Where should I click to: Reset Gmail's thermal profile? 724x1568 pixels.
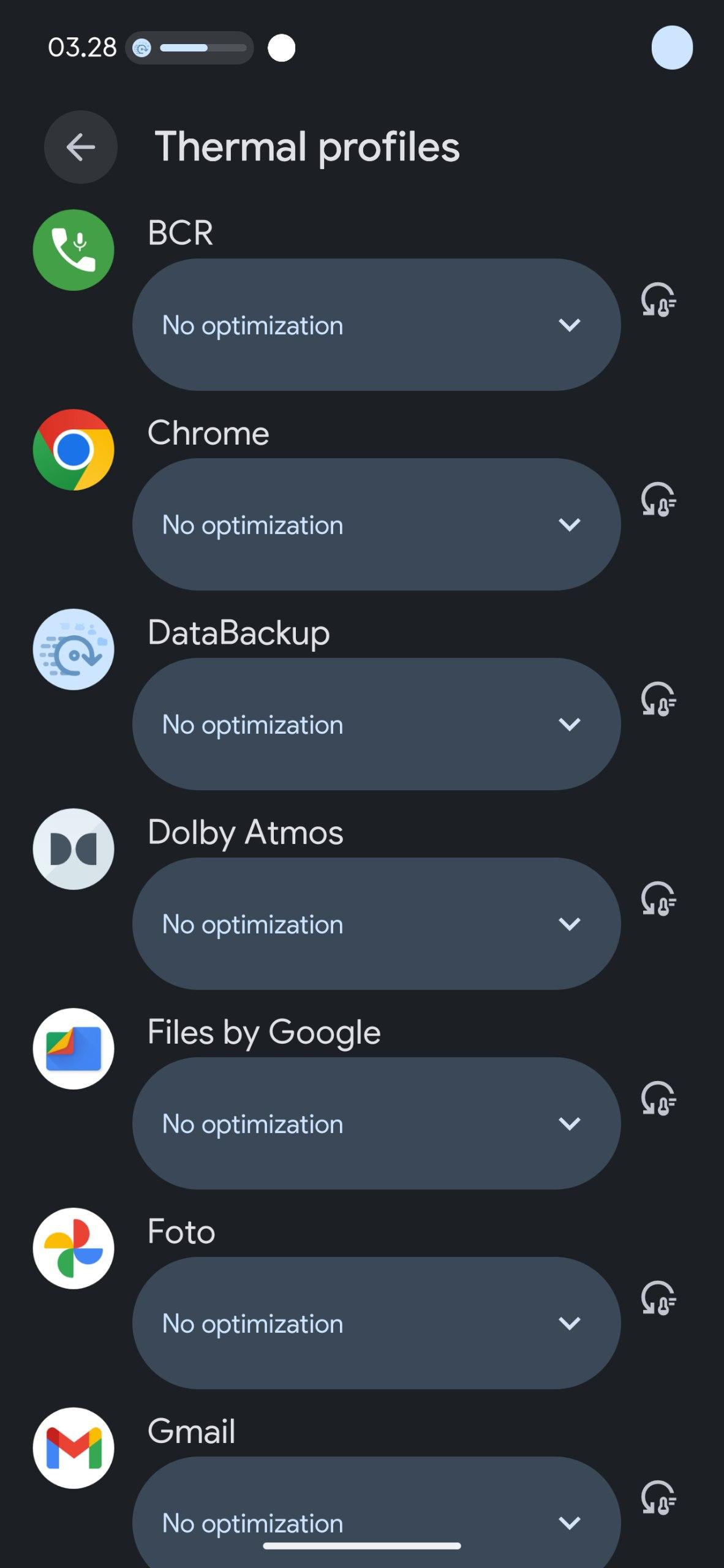[x=658, y=1498]
